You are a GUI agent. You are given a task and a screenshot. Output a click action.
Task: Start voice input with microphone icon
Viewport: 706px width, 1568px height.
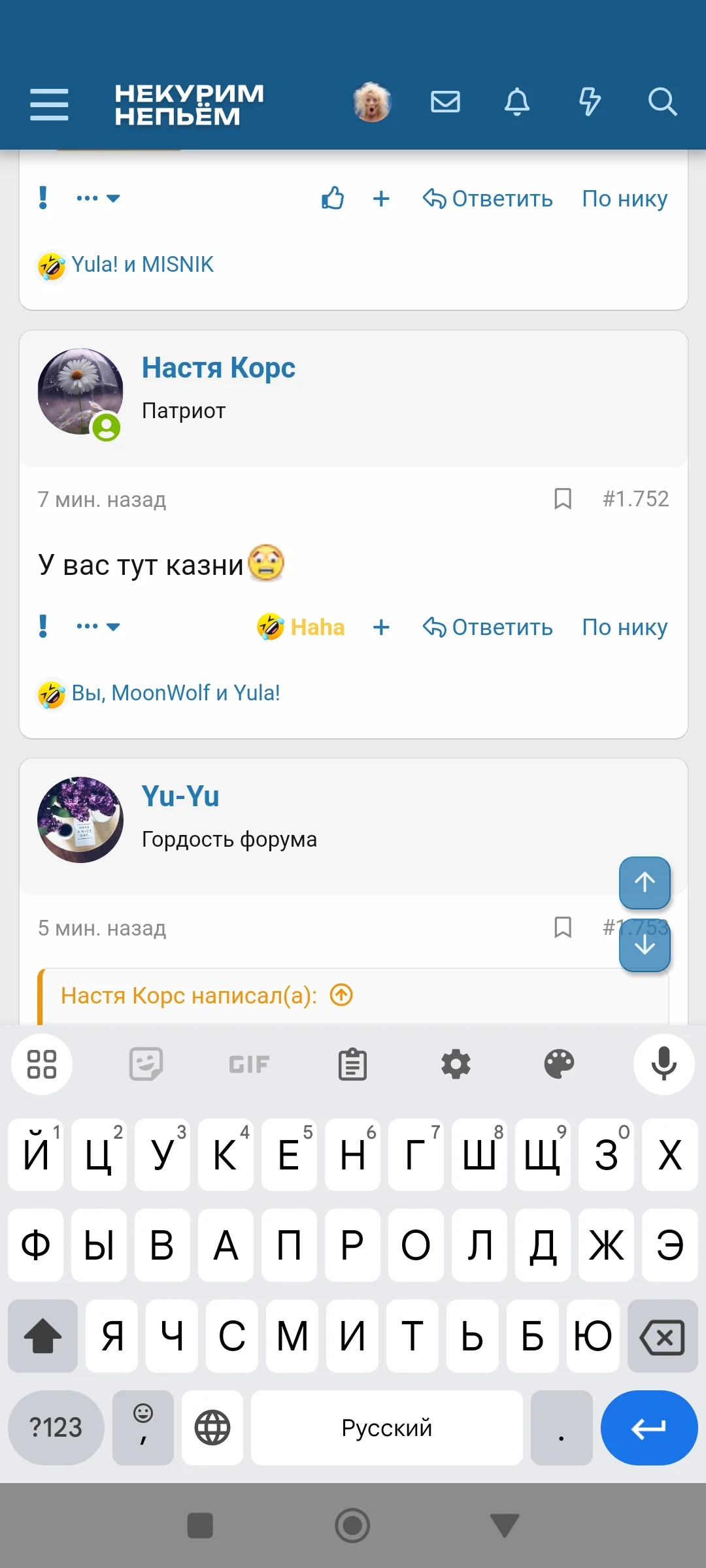point(664,1064)
